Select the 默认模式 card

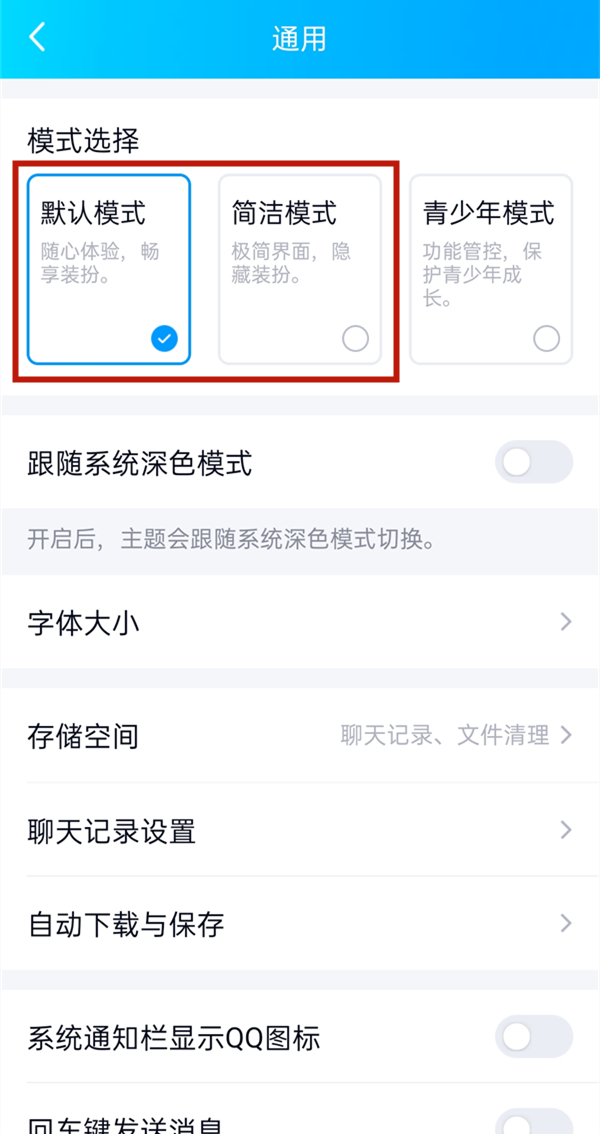pos(109,269)
